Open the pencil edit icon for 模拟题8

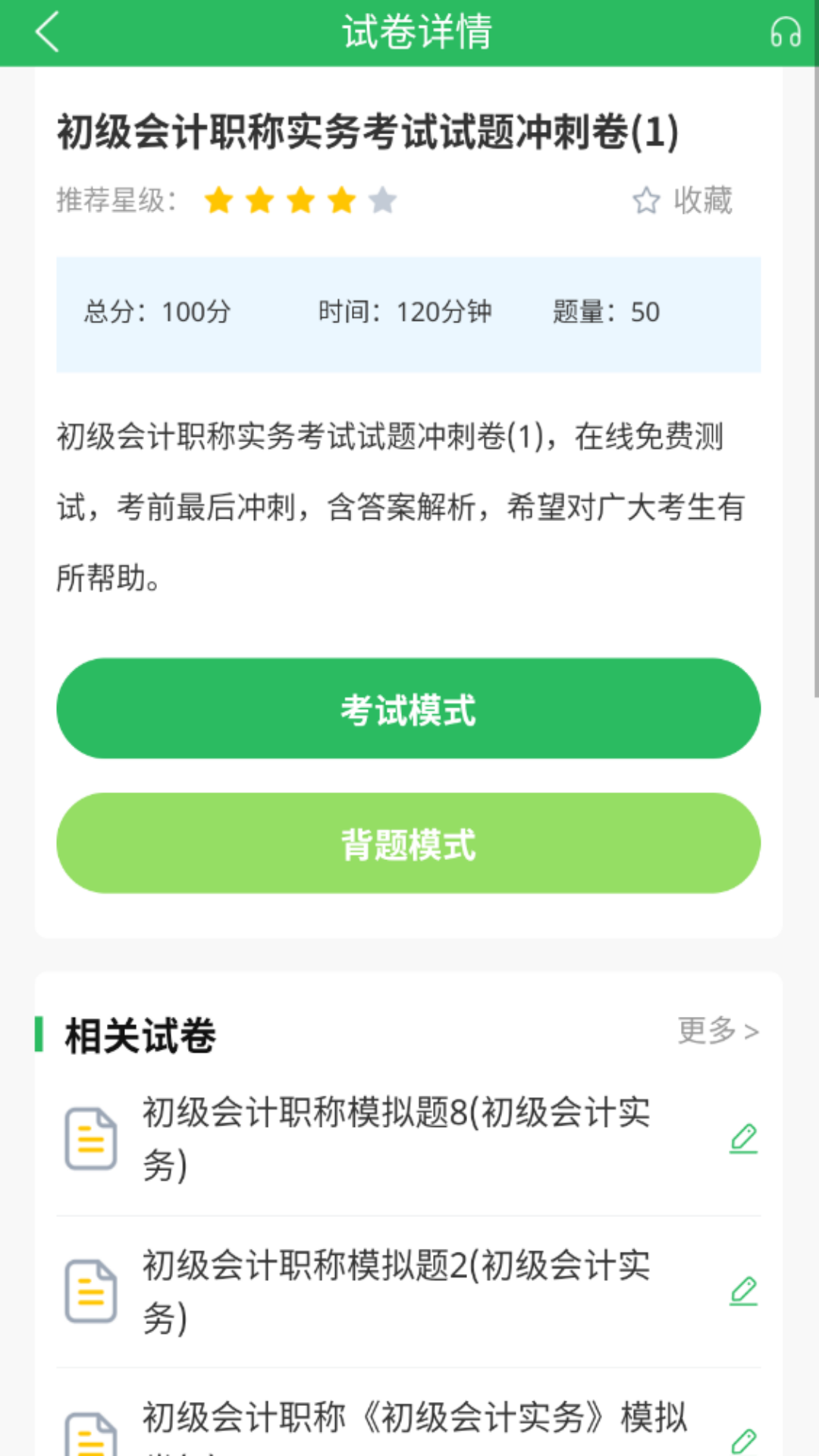coord(744,1137)
